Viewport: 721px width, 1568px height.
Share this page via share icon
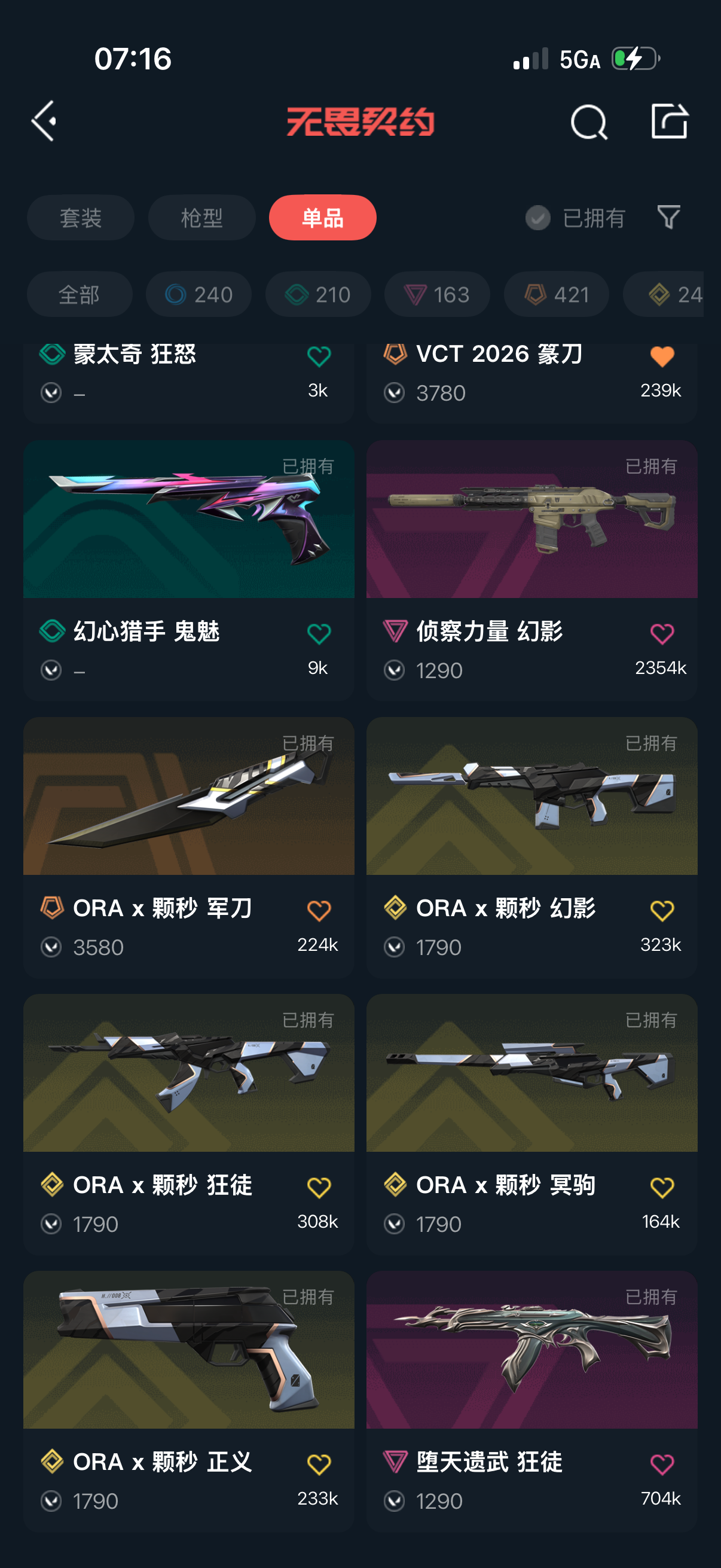pyautogui.click(x=669, y=121)
